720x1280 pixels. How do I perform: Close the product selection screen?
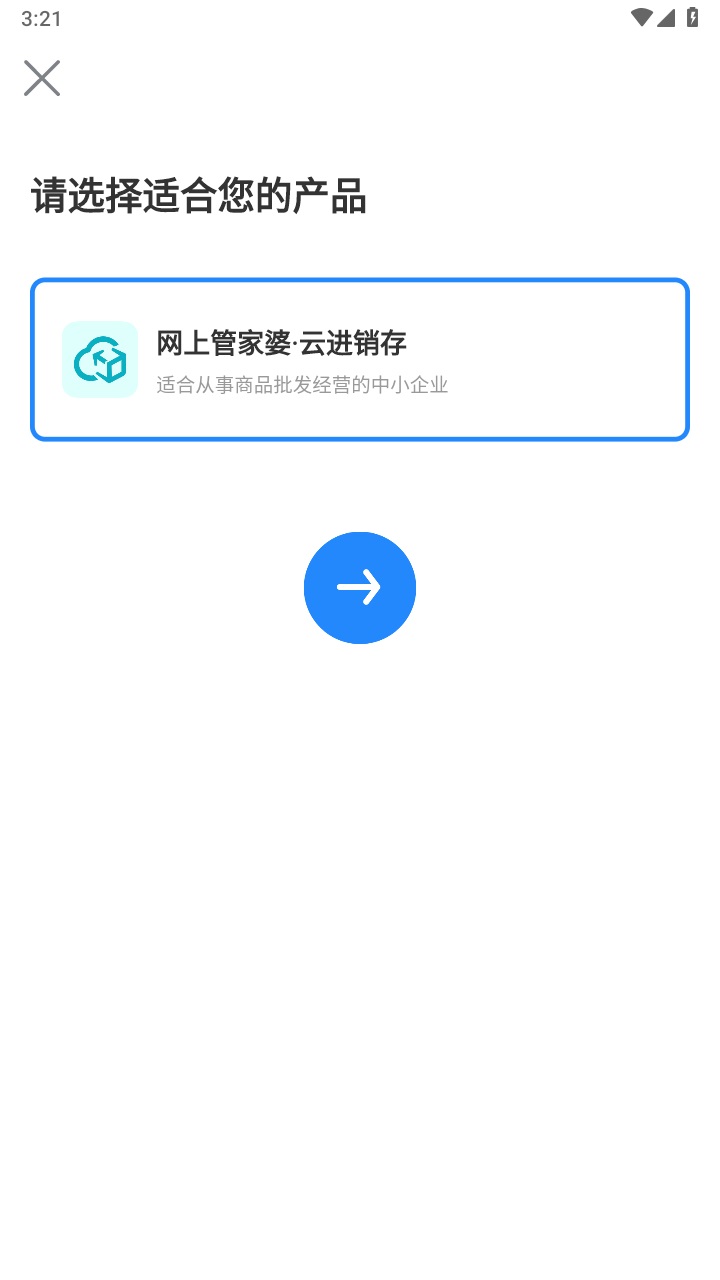(x=42, y=78)
